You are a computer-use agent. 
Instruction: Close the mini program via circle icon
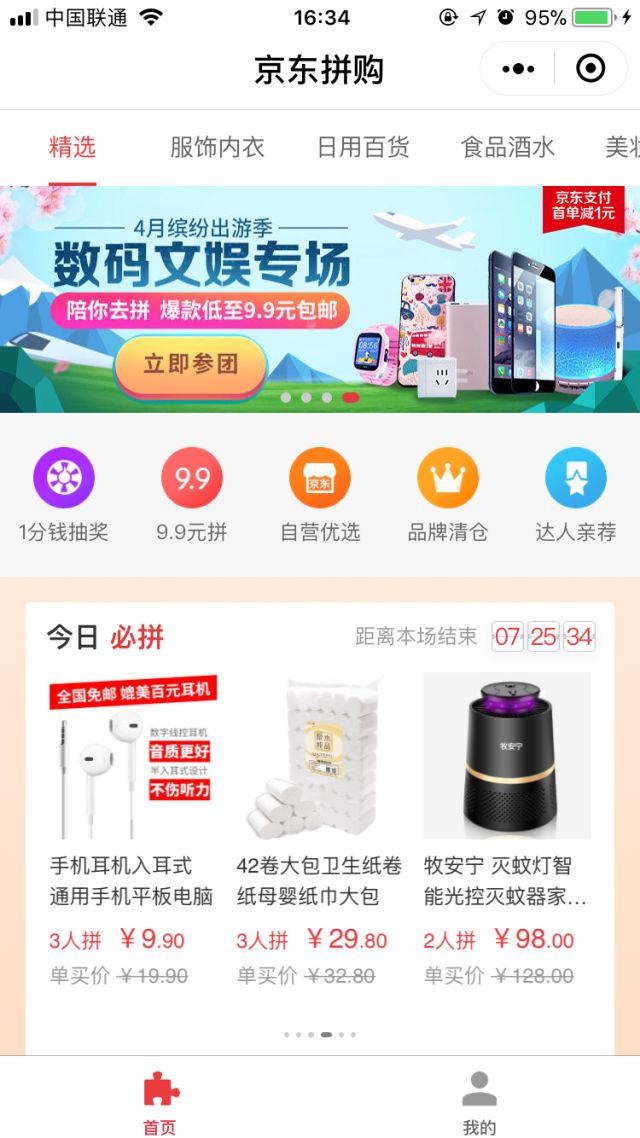591,69
